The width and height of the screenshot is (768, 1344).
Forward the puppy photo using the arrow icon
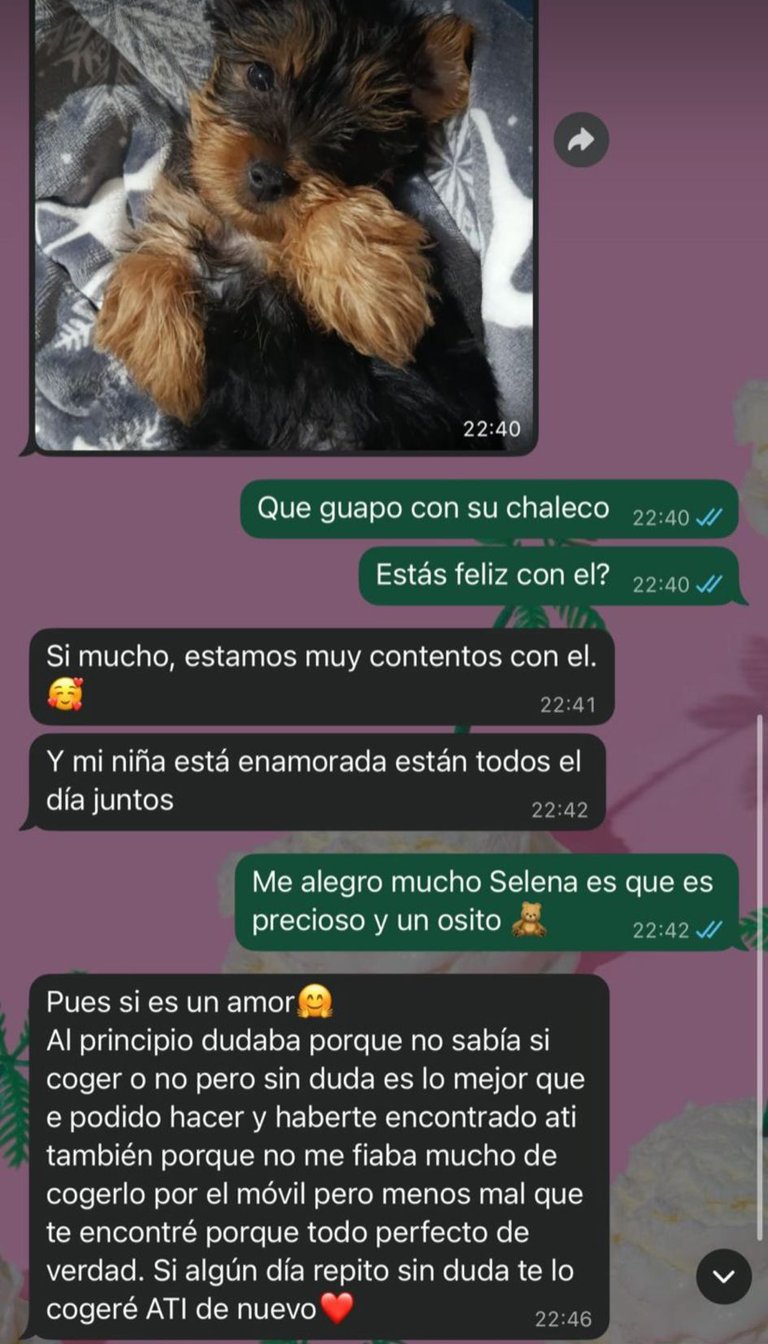[581, 142]
